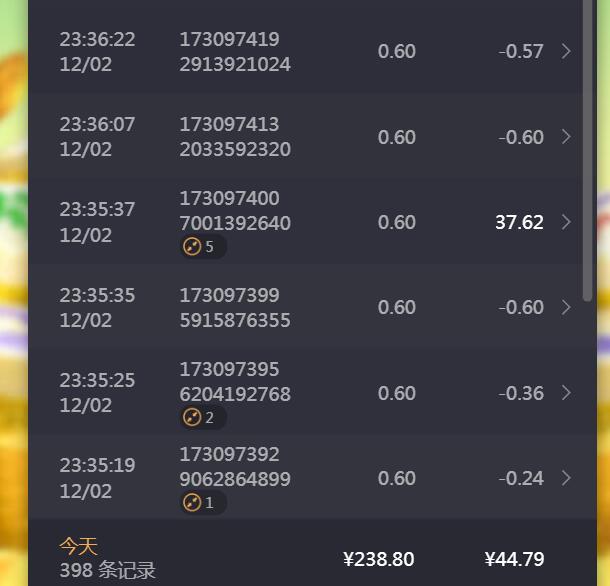Viewport: 610px width, 586px height.
Task: Open the 23:35:19 record showing -0.24
Action: (x=566, y=478)
